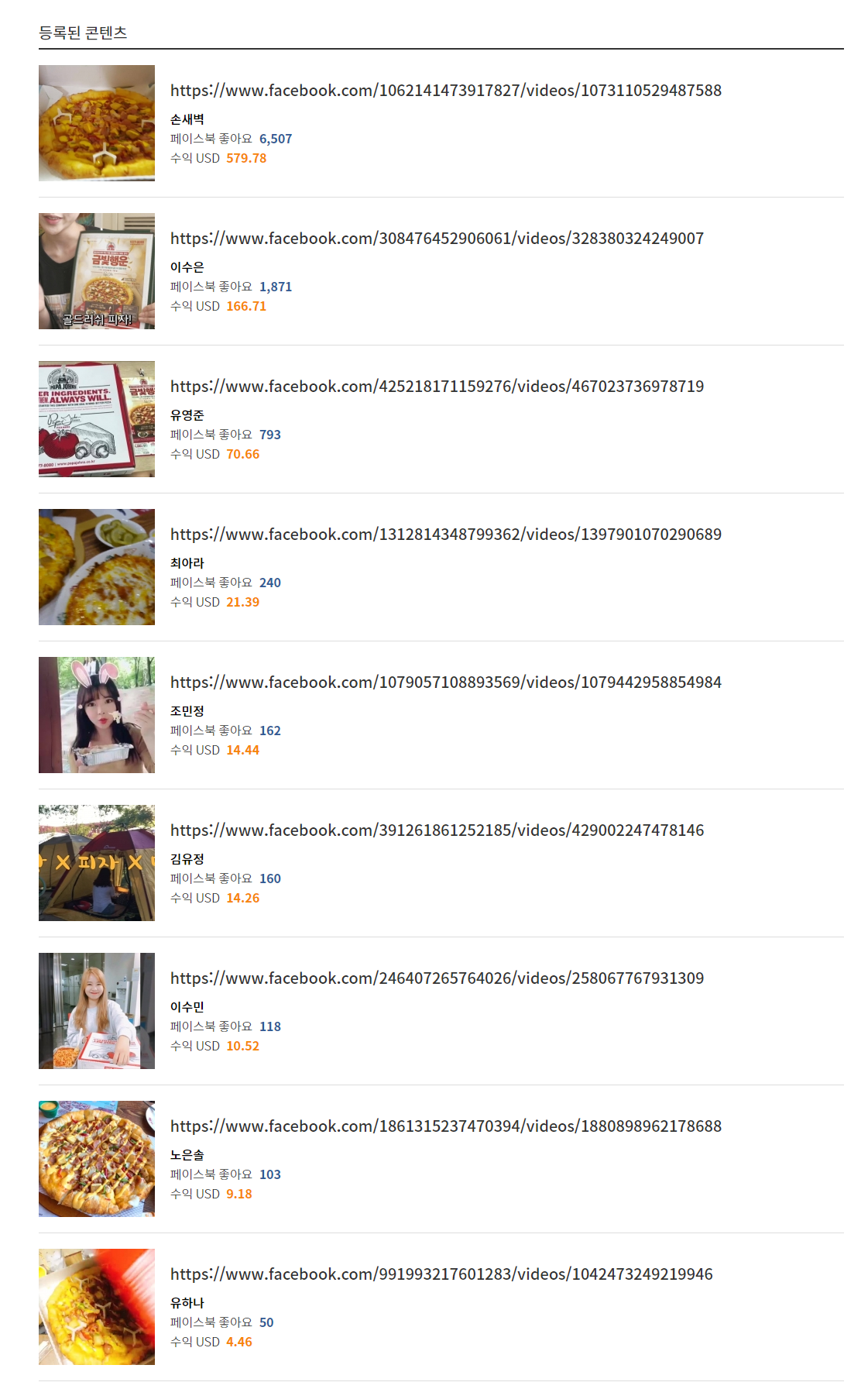868x1389 pixels.
Task: Tap 조민정's bunny-ears video thumbnail
Action: [x=97, y=715]
